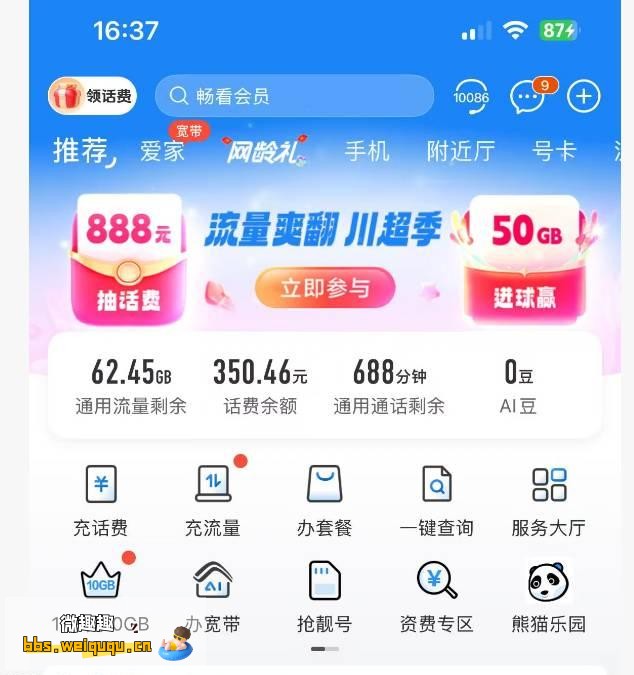Open the 畅看会员 search box
This screenshot has height=675, width=634.
point(294,96)
